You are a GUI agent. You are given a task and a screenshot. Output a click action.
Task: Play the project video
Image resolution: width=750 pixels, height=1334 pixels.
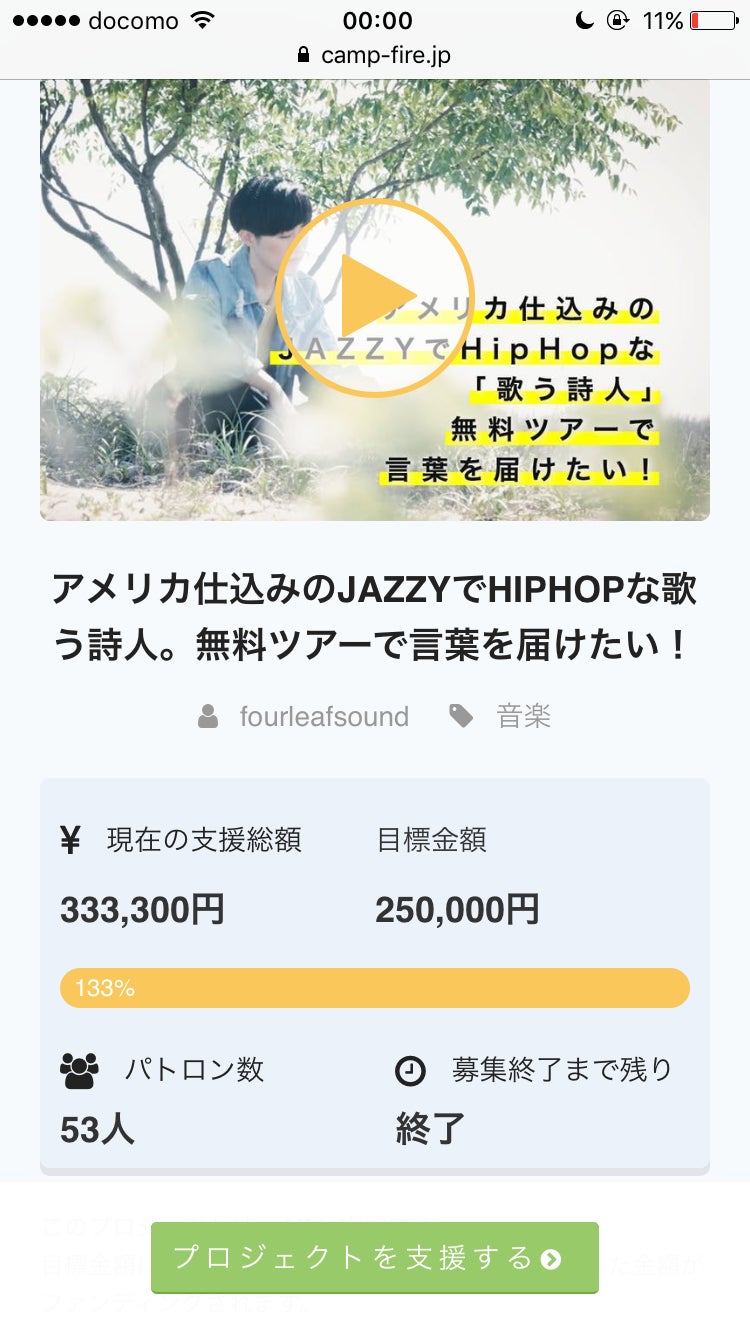pyautogui.click(x=374, y=297)
